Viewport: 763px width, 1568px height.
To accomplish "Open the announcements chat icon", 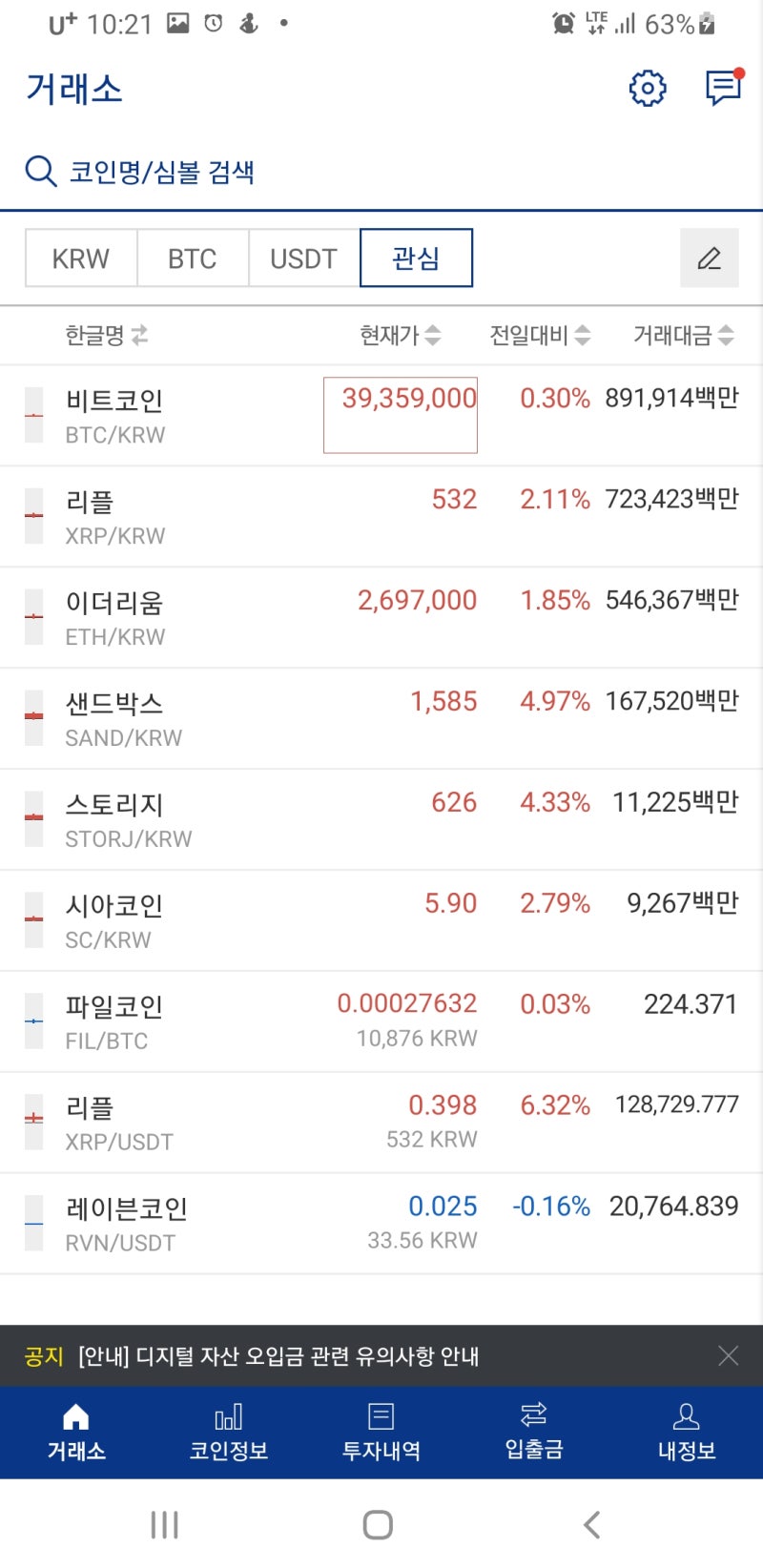I will 721,88.
